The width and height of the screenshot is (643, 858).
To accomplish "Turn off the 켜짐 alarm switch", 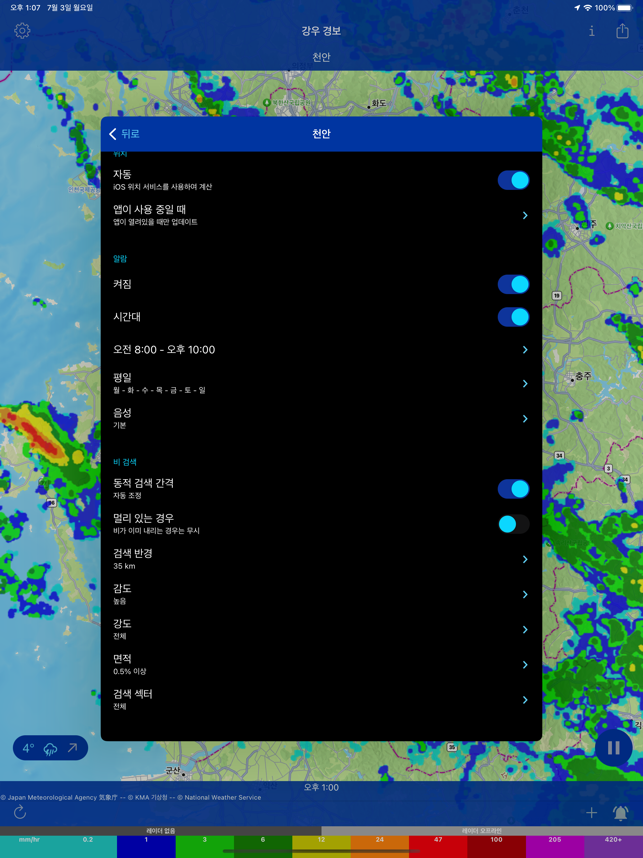I will pyautogui.click(x=513, y=284).
